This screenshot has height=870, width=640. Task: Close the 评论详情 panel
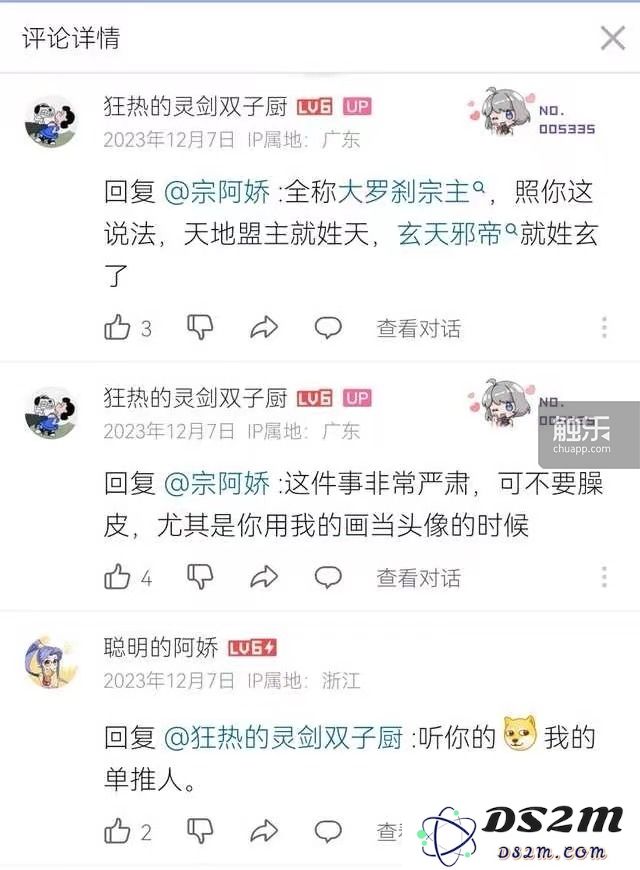[x=612, y=38]
